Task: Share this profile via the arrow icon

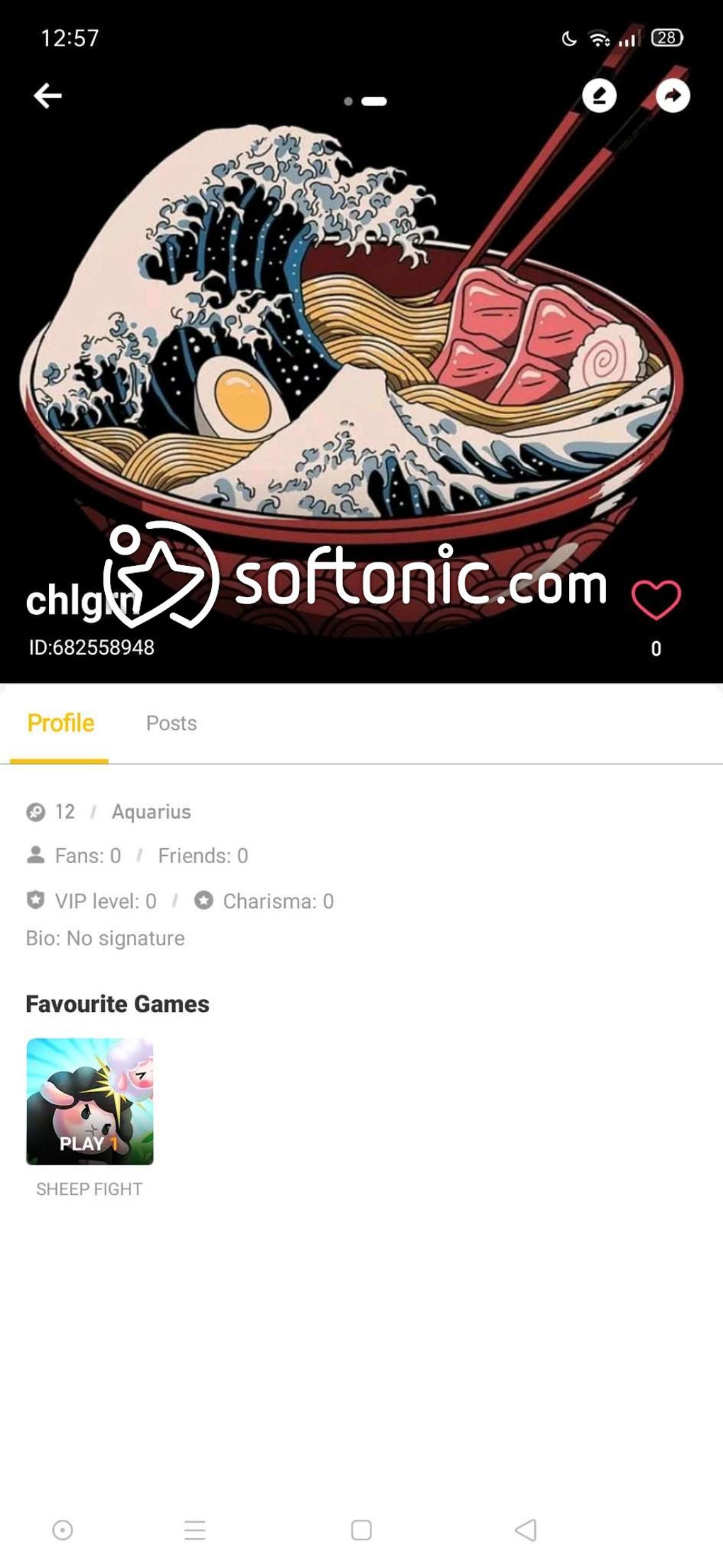Action: pyautogui.click(x=672, y=96)
